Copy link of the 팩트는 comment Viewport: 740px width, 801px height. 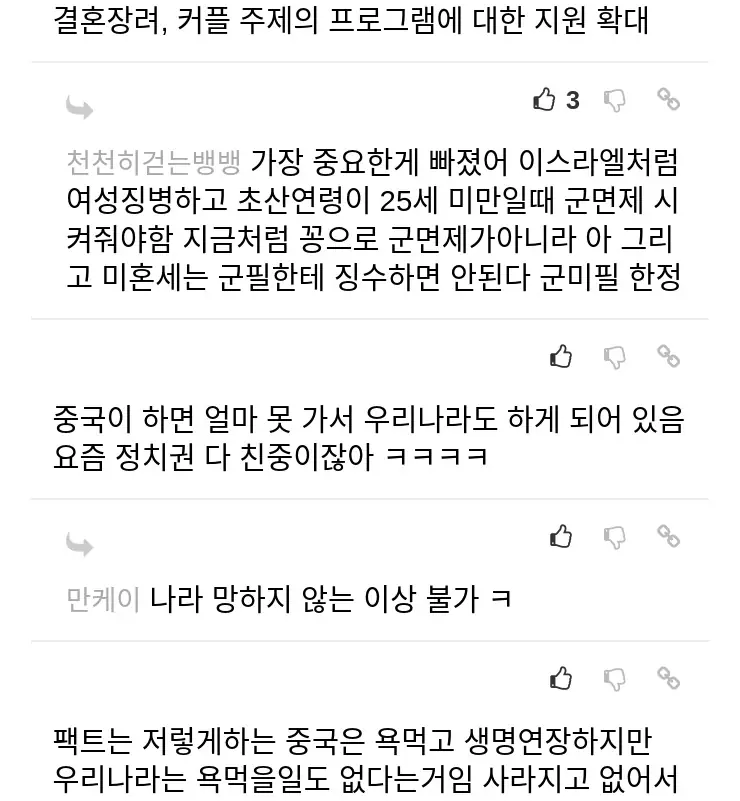pos(668,677)
